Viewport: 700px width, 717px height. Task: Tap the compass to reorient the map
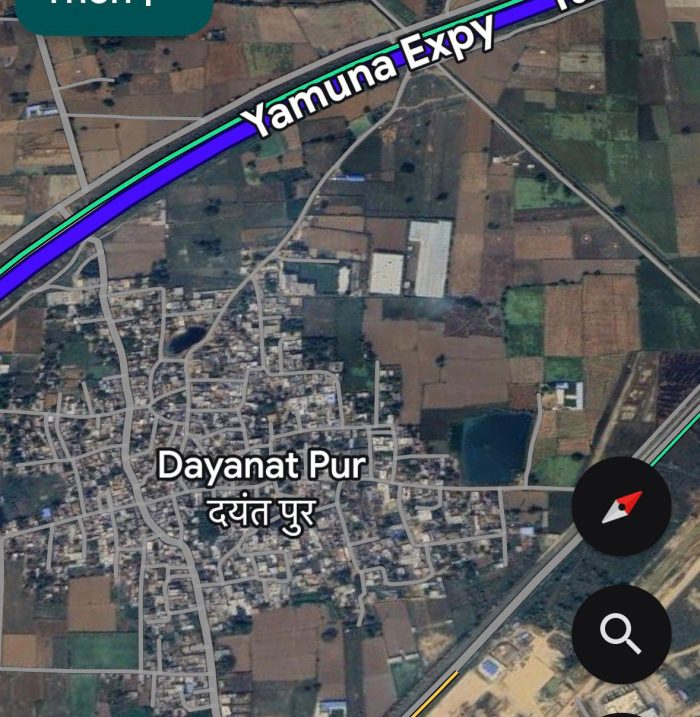(621, 506)
